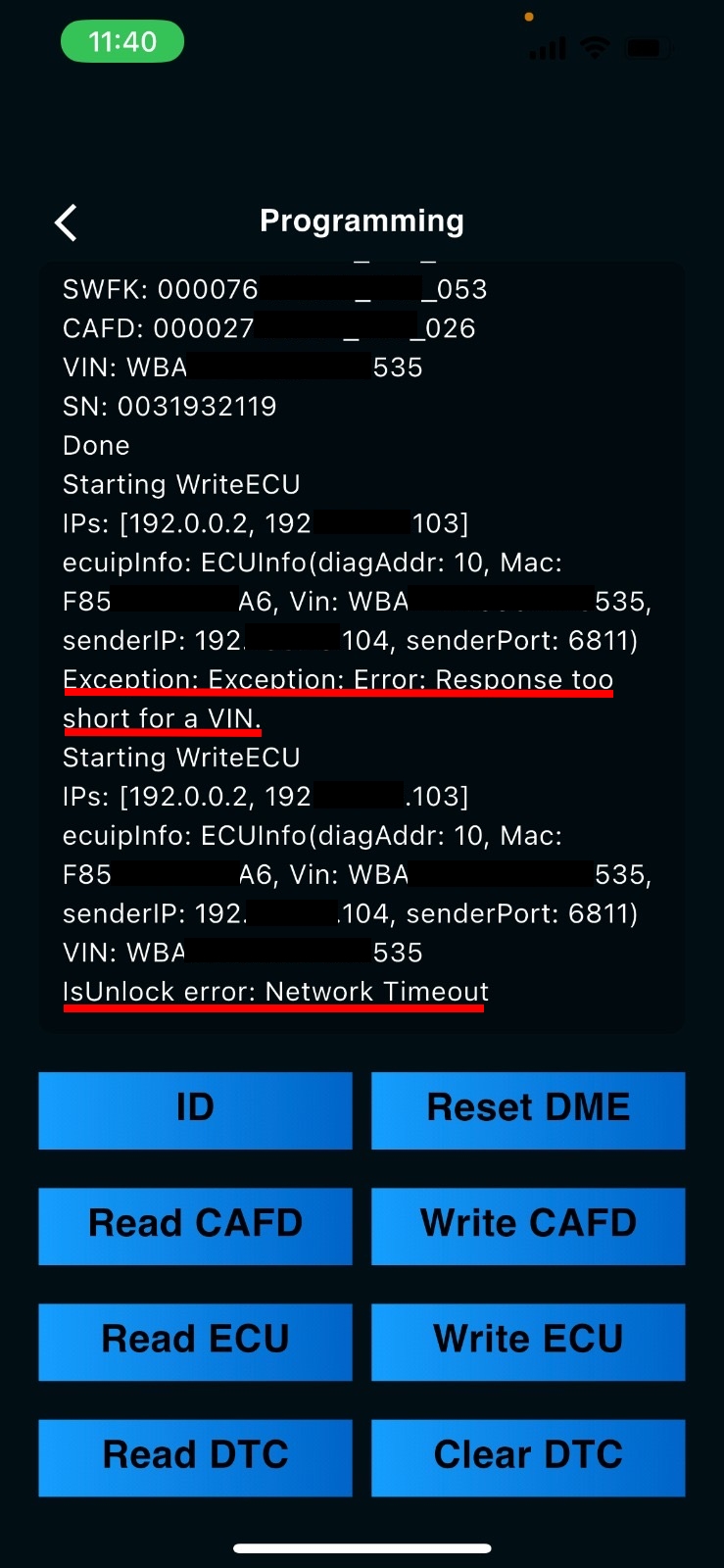Begin ECU readout via Read ECU
The height and width of the screenshot is (1568, 724).
point(195,1342)
